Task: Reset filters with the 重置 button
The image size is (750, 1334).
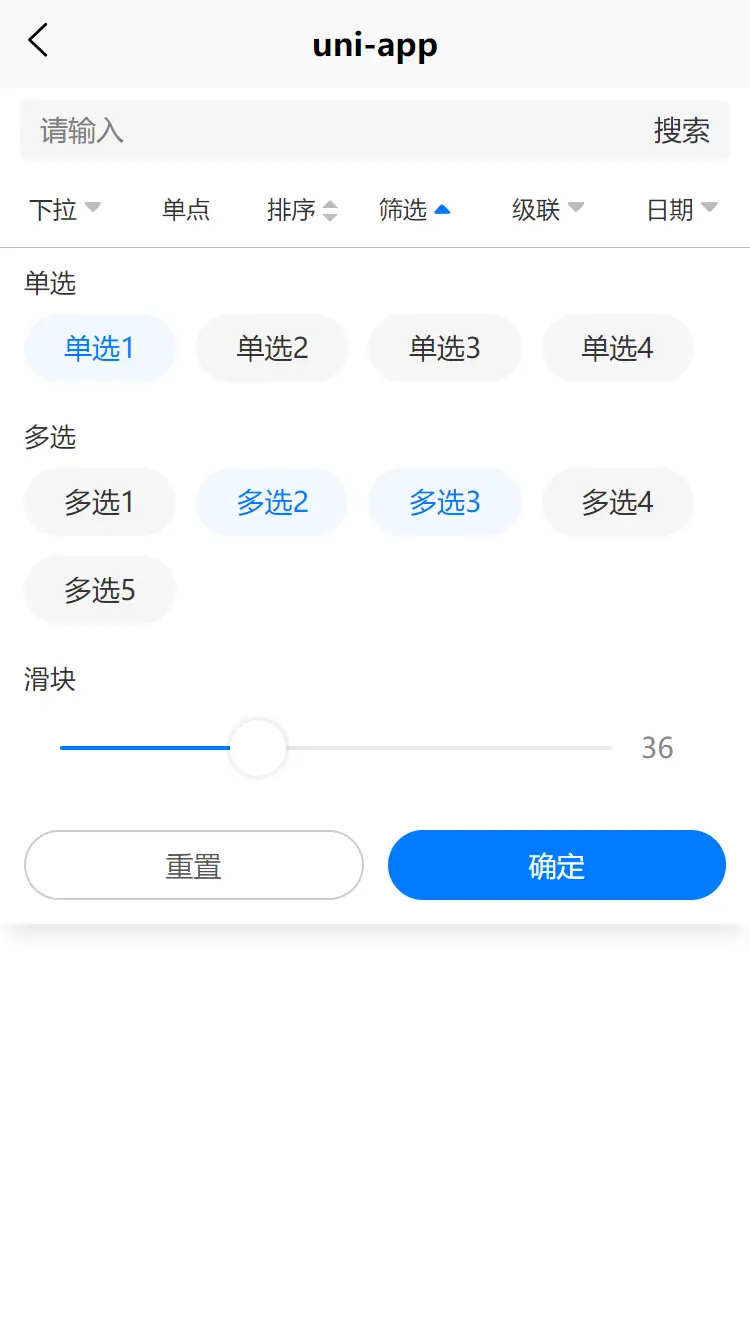Action: [x=193, y=865]
